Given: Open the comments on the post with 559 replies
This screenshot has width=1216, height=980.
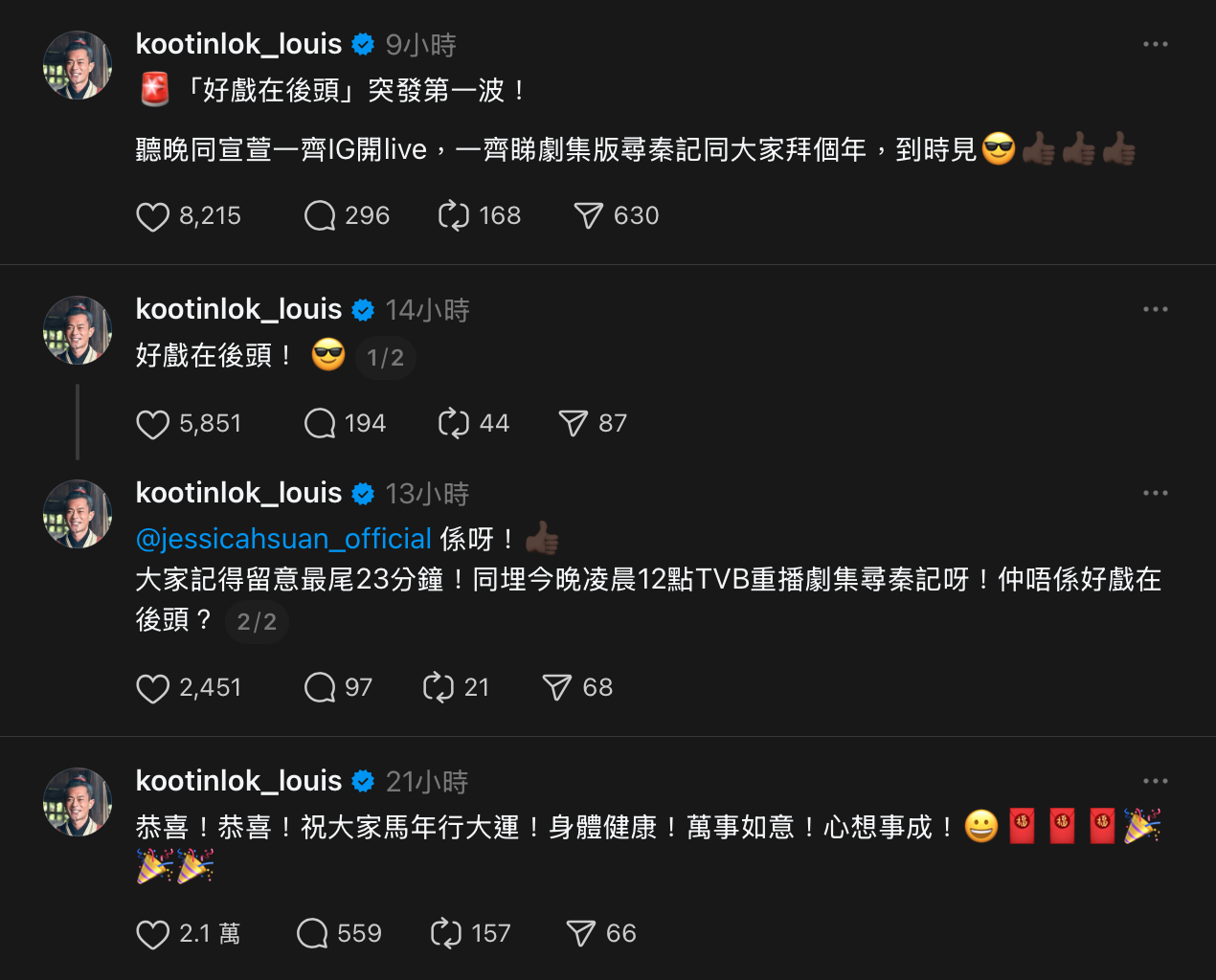Looking at the screenshot, I should coord(312,934).
